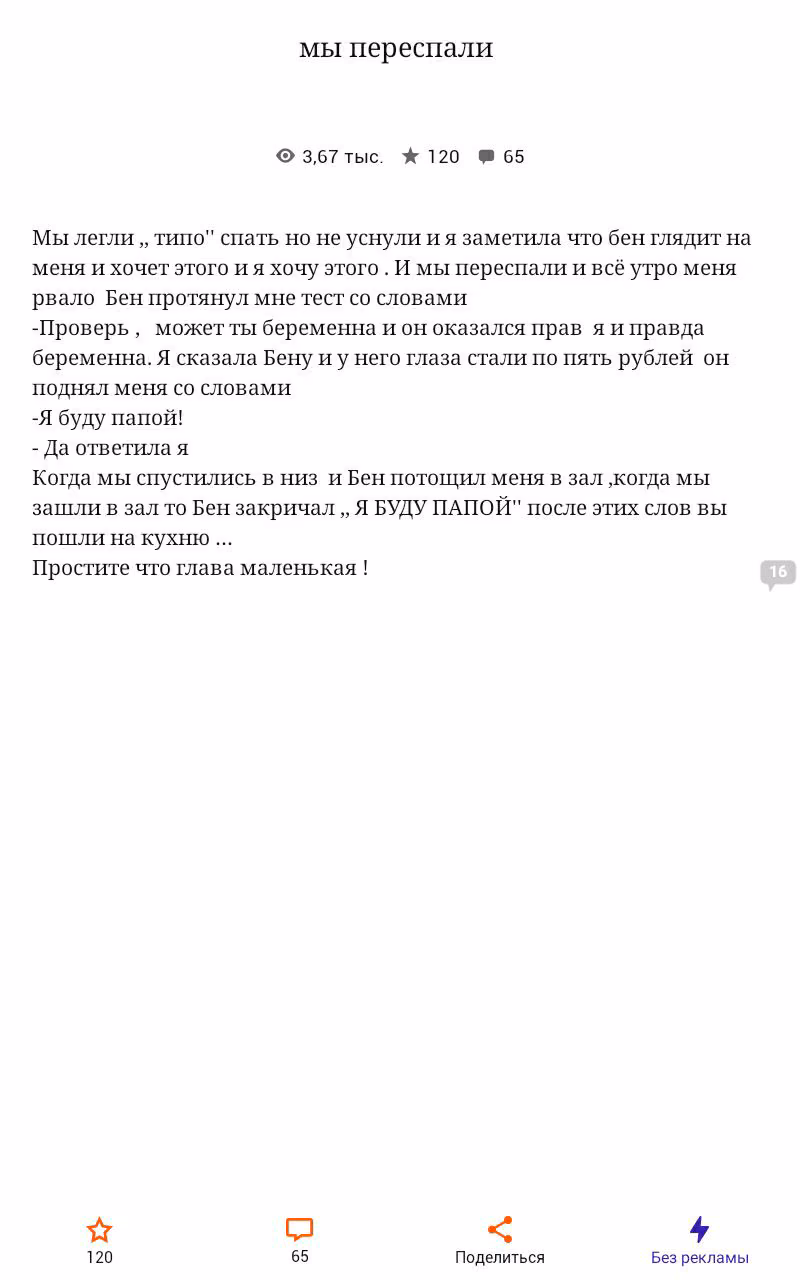Vote for this chapter with the star
Viewport: 800px width, 1280px height.
click(99, 1240)
